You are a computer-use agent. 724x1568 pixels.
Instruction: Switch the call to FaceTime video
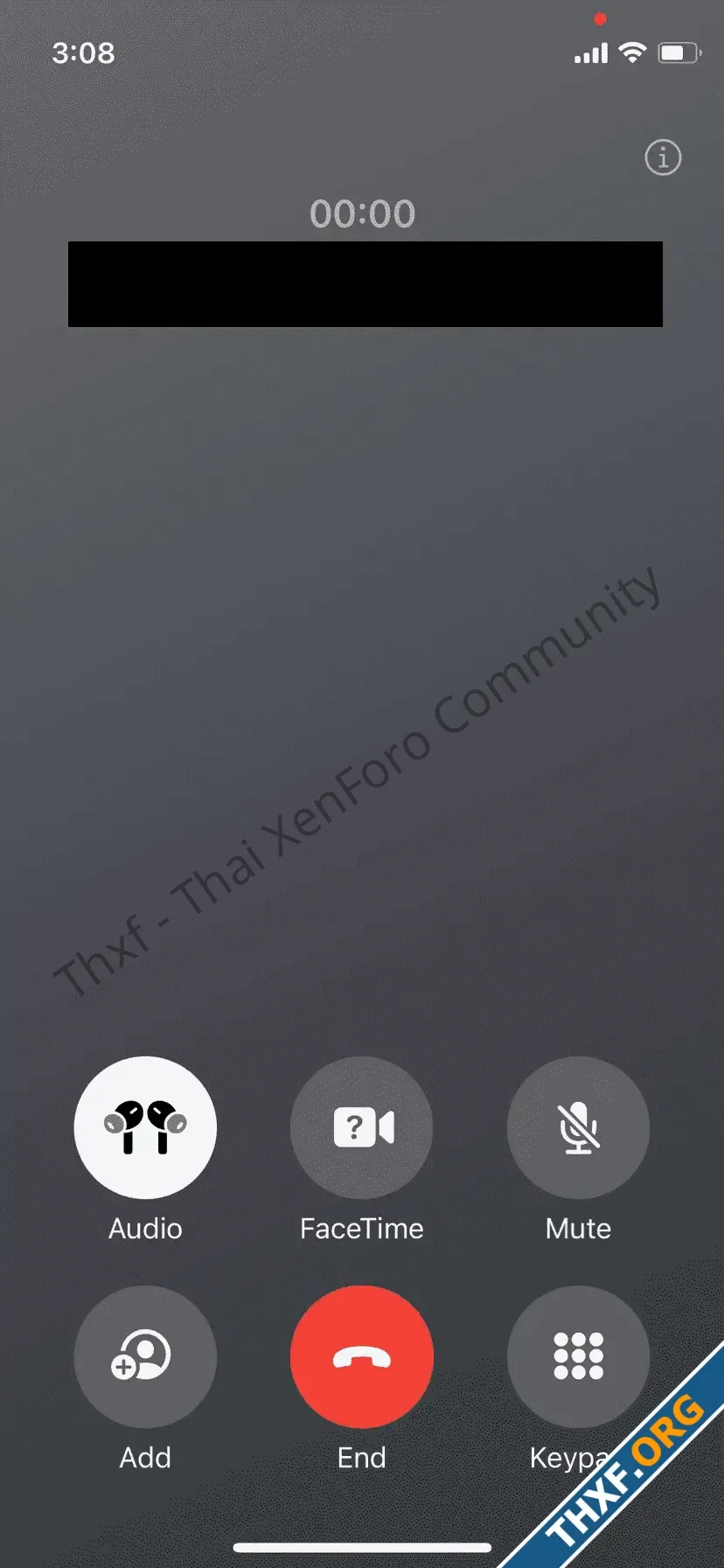point(362,1127)
